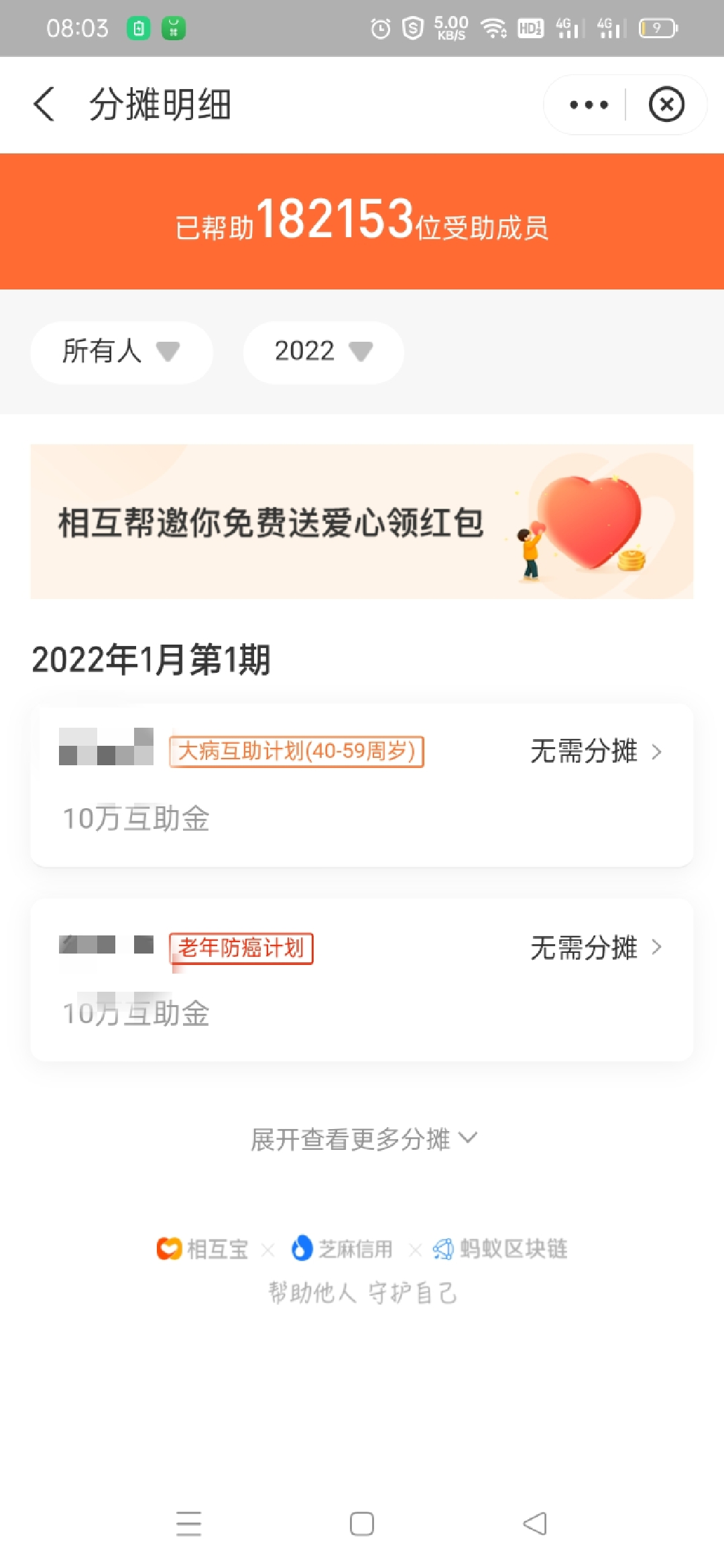The image size is (724, 1568).
Task: Open the 相互帮邀你免费送爱心领红包 banner
Action: [362, 521]
